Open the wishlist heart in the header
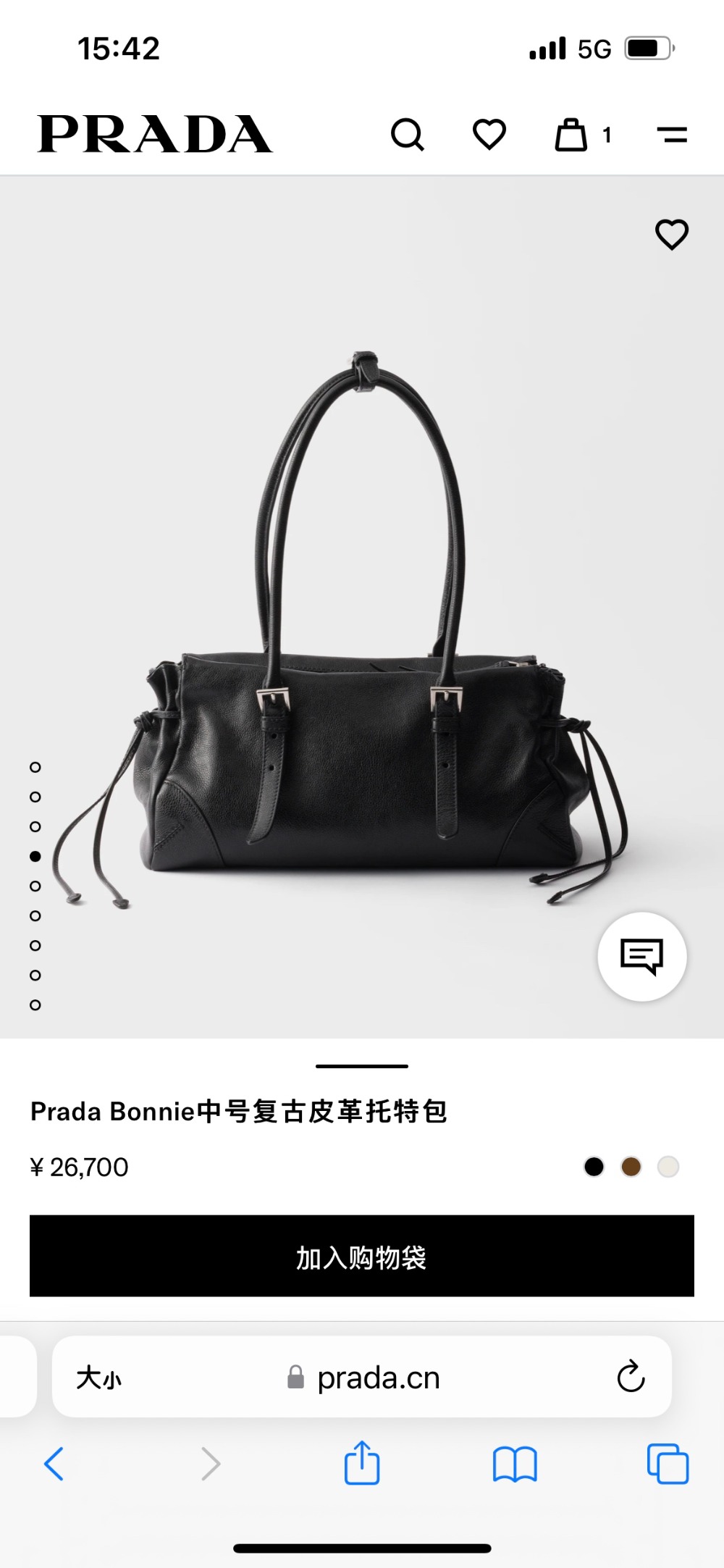Screen dimensions: 724x1568 click(x=489, y=135)
